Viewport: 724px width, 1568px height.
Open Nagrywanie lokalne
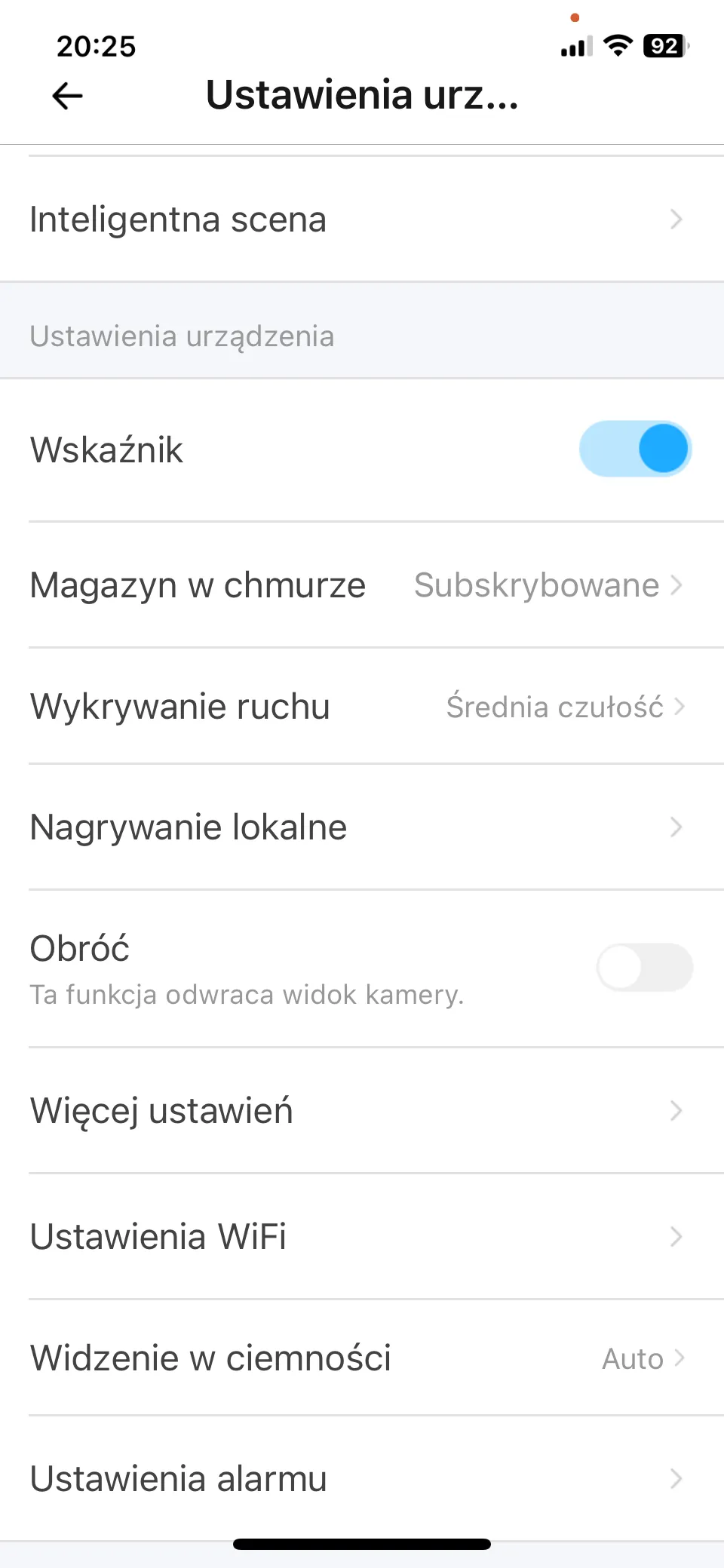(362, 827)
